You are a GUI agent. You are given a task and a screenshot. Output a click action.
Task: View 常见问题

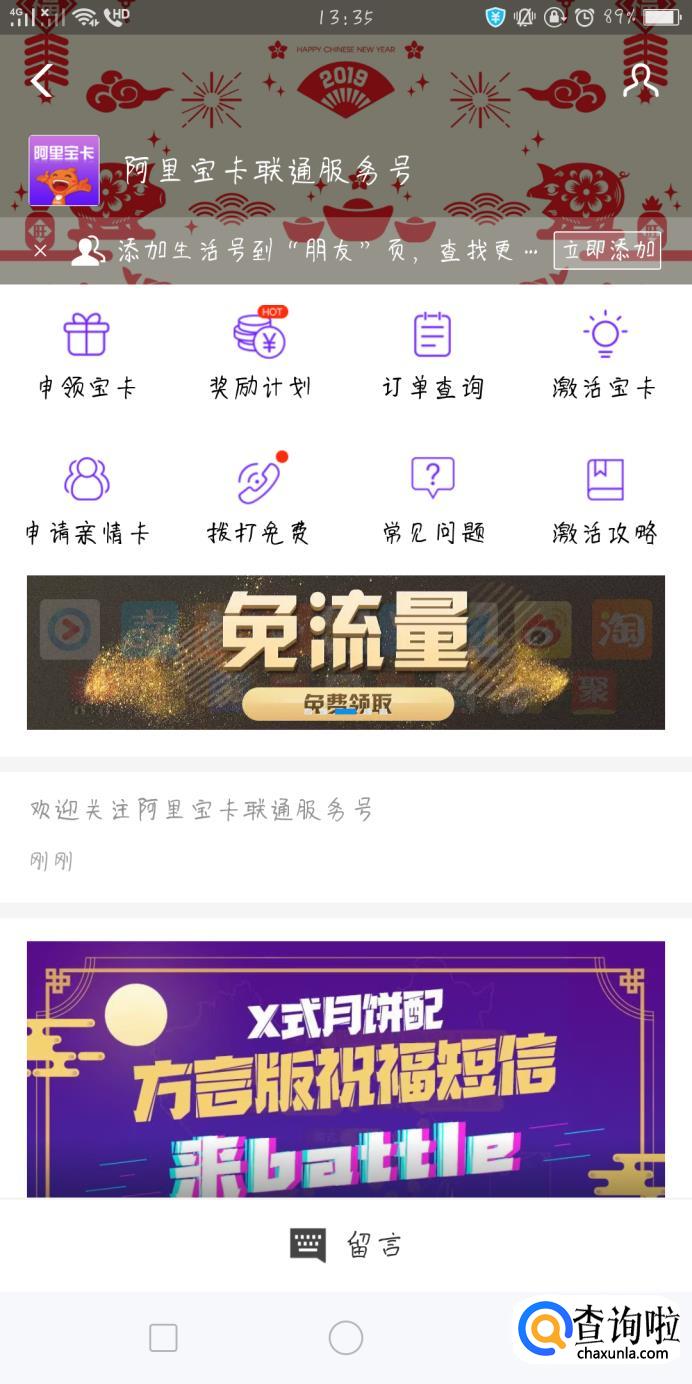click(x=433, y=500)
